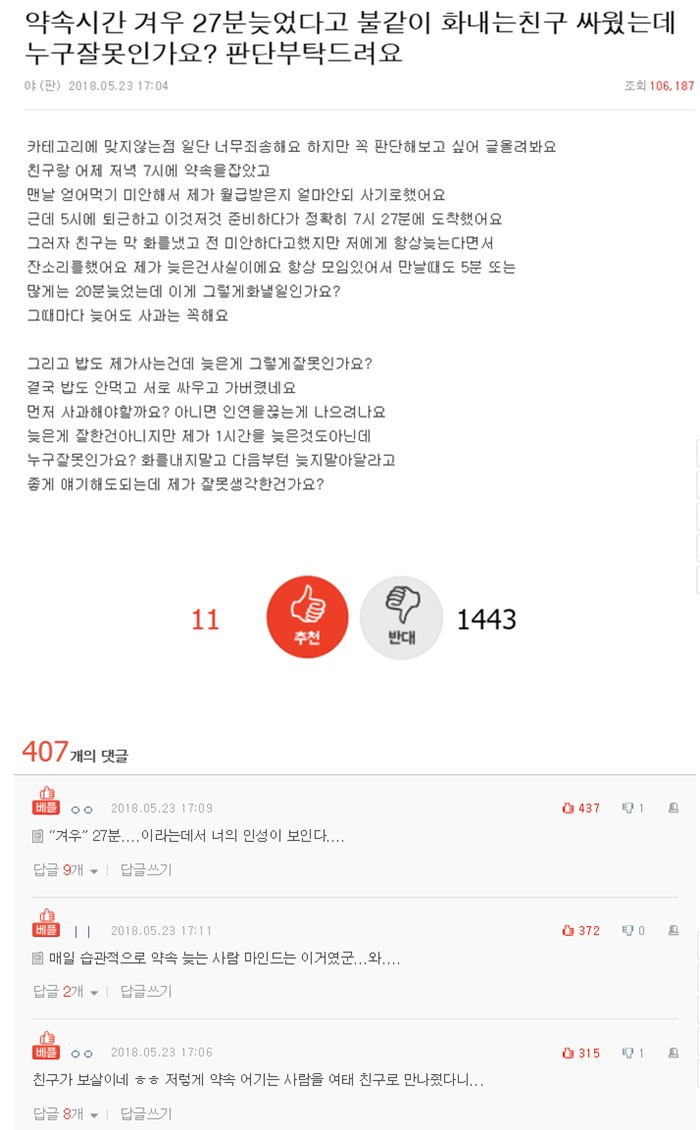Report the 친구가 보살이네 comment

(x=674, y=1053)
